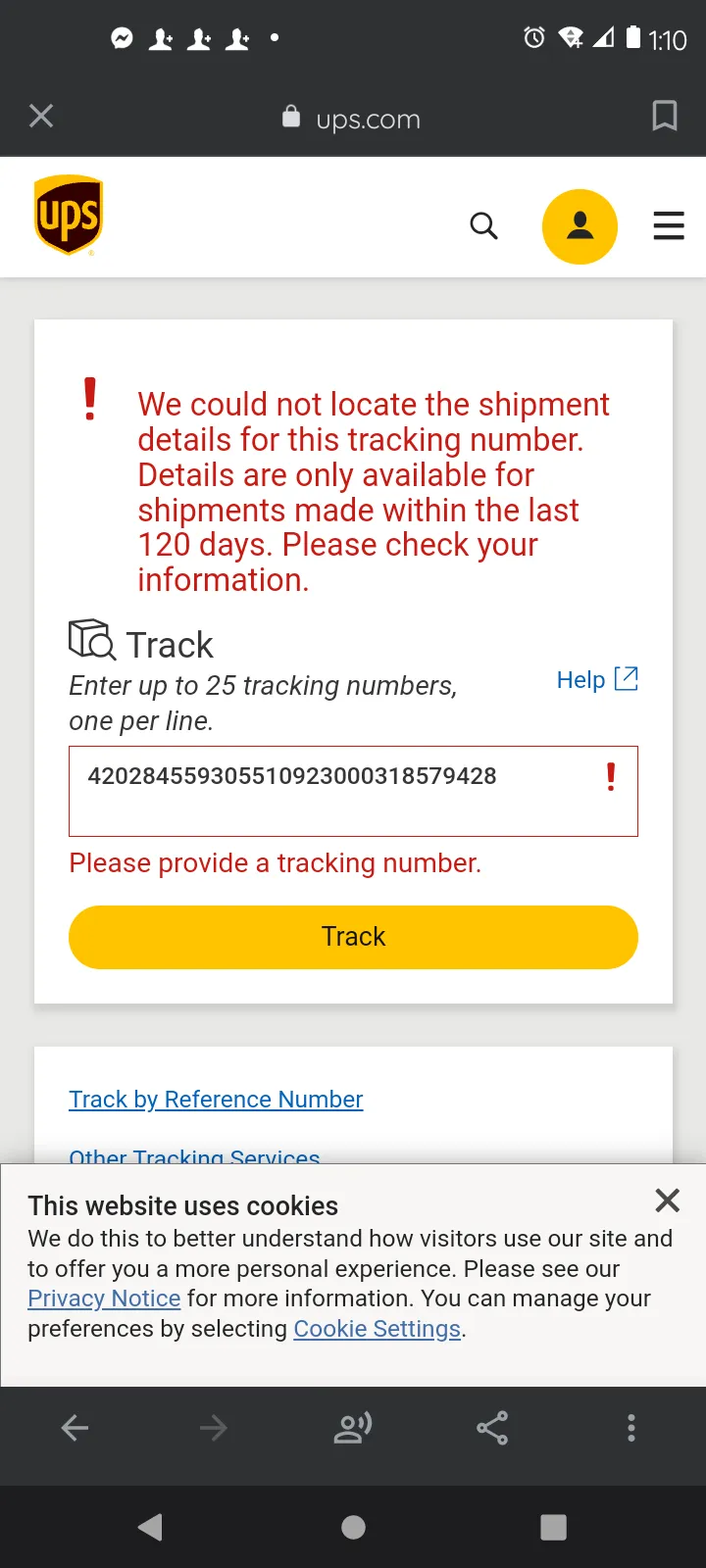
Task: Open the hamburger menu
Action: point(669,226)
